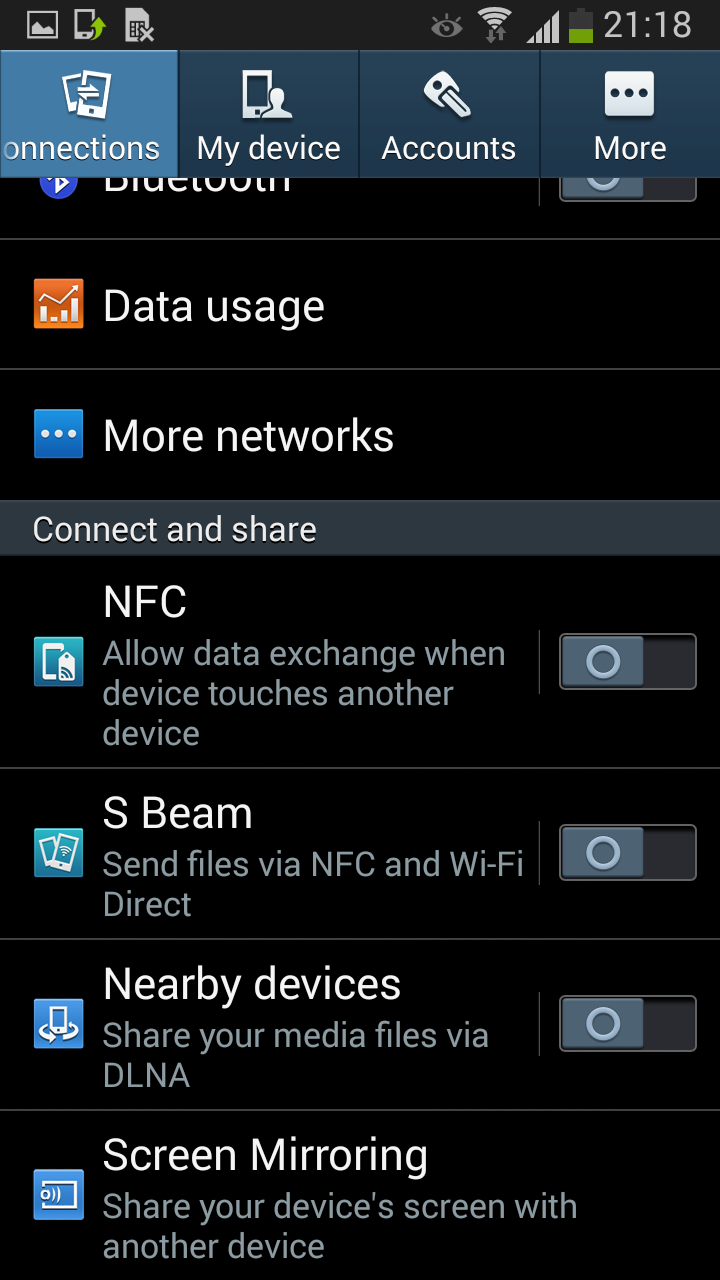Toggle the Nearby devices switch
This screenshot has width=720, height=1280.
click(627, 1024)
